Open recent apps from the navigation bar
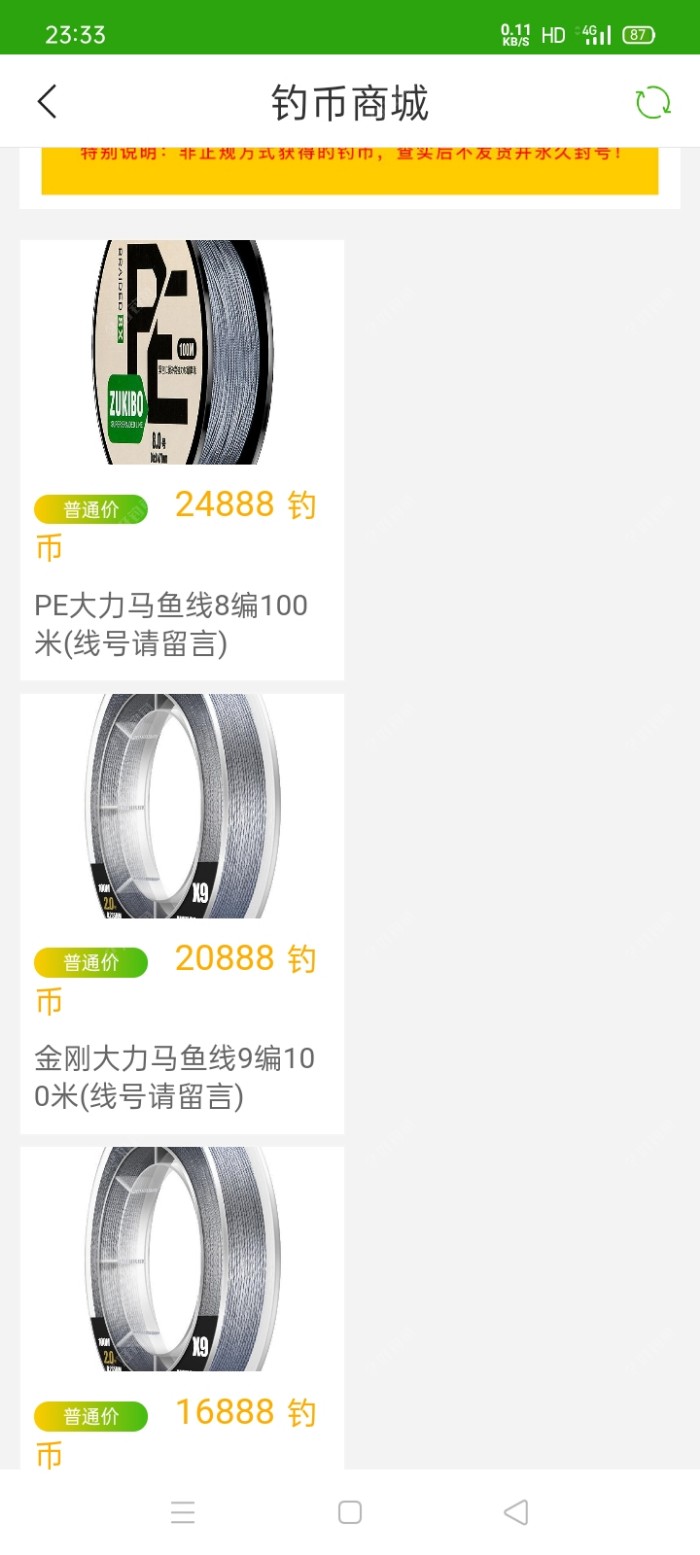The height and width of the screenshot is (1555, 700). (183, 1512)
